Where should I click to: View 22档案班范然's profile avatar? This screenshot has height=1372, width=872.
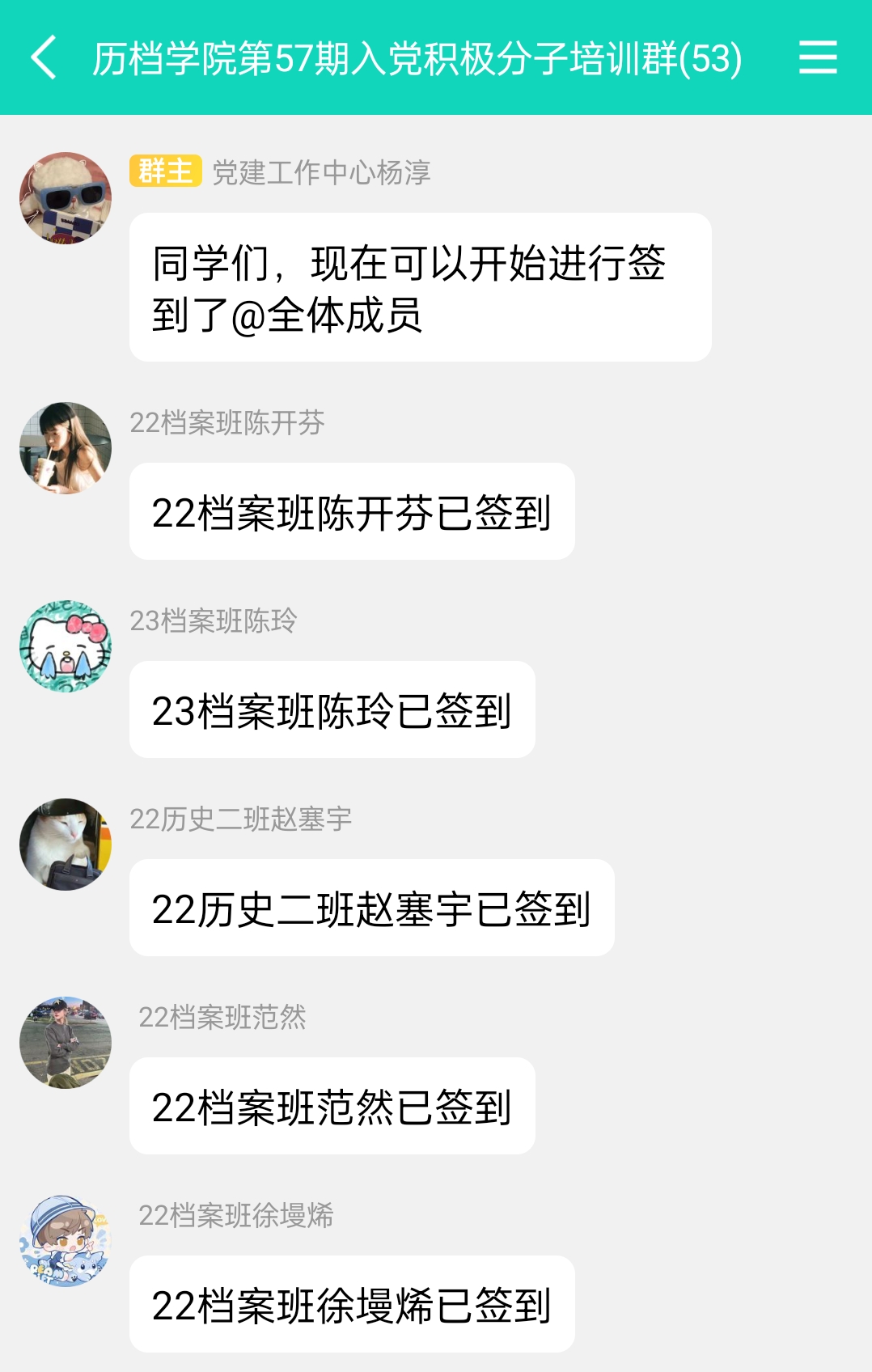[x=66, y=1043]
